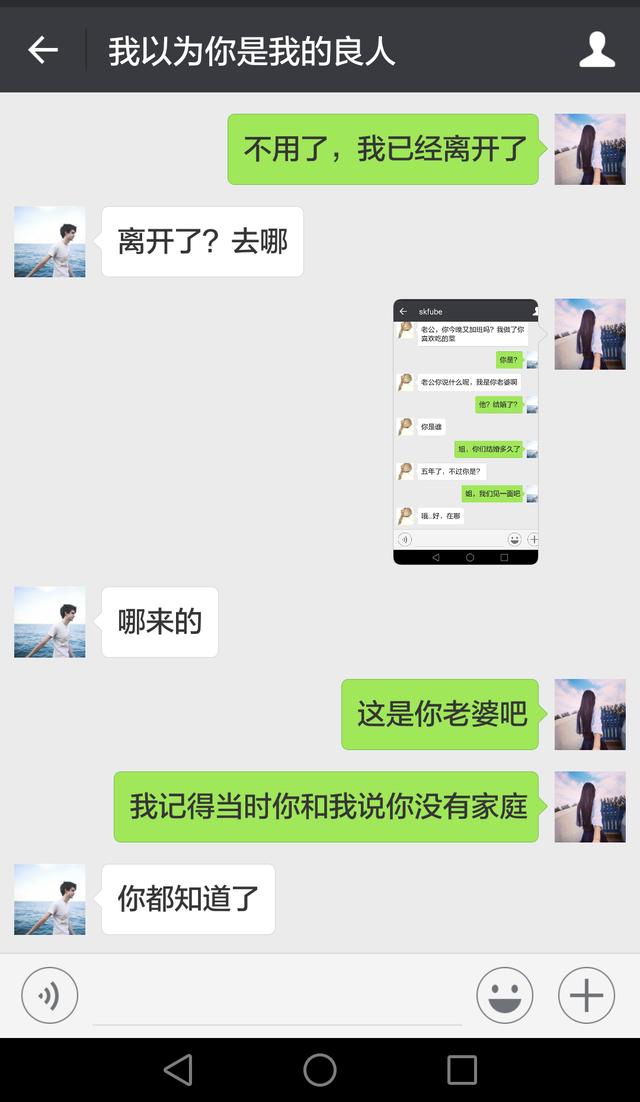Tap the system home button
The image size is (640, 1102).
coord(320,1070)
